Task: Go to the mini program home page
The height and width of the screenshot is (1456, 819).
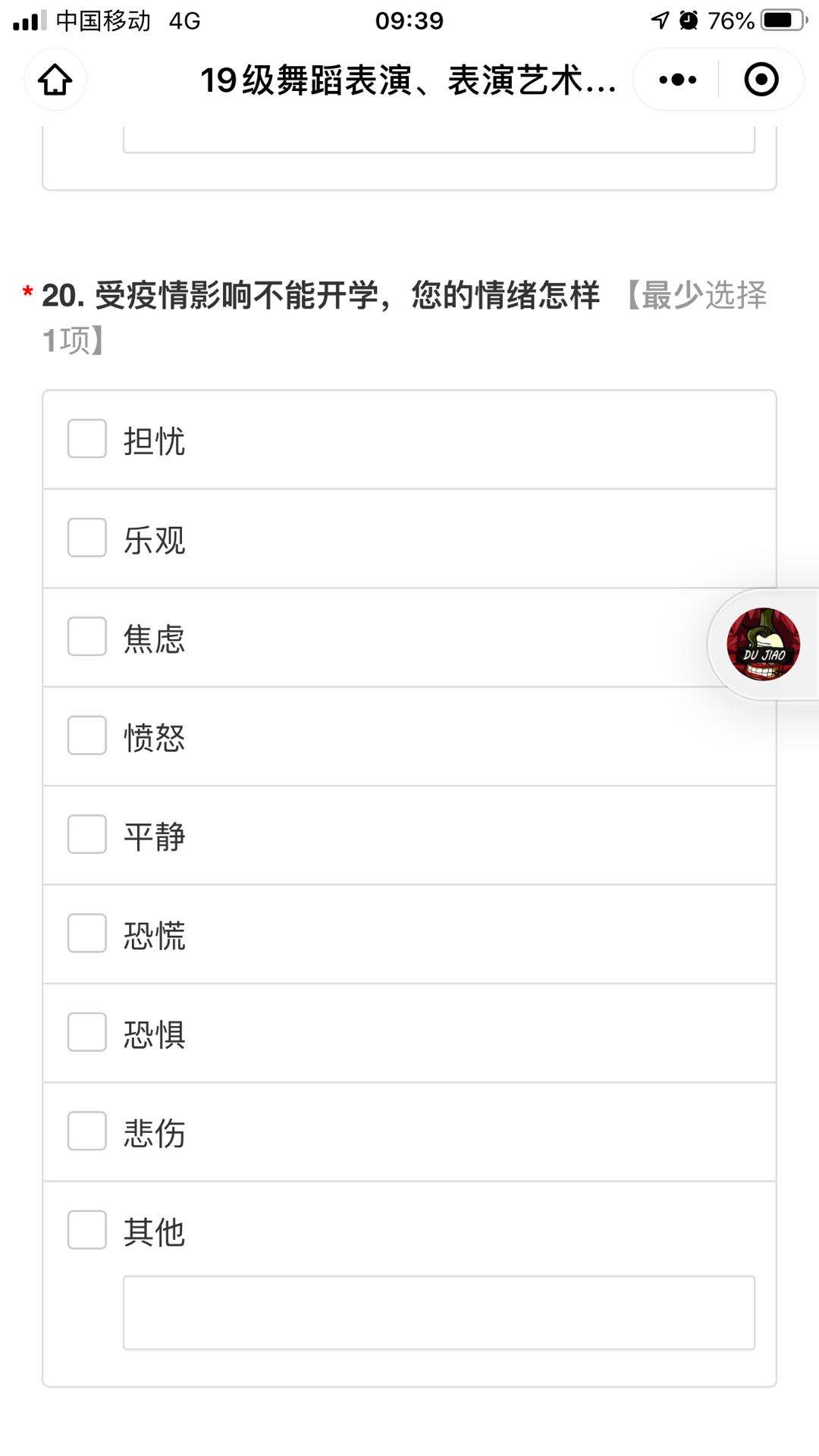Action: click(x=55, y=80)
